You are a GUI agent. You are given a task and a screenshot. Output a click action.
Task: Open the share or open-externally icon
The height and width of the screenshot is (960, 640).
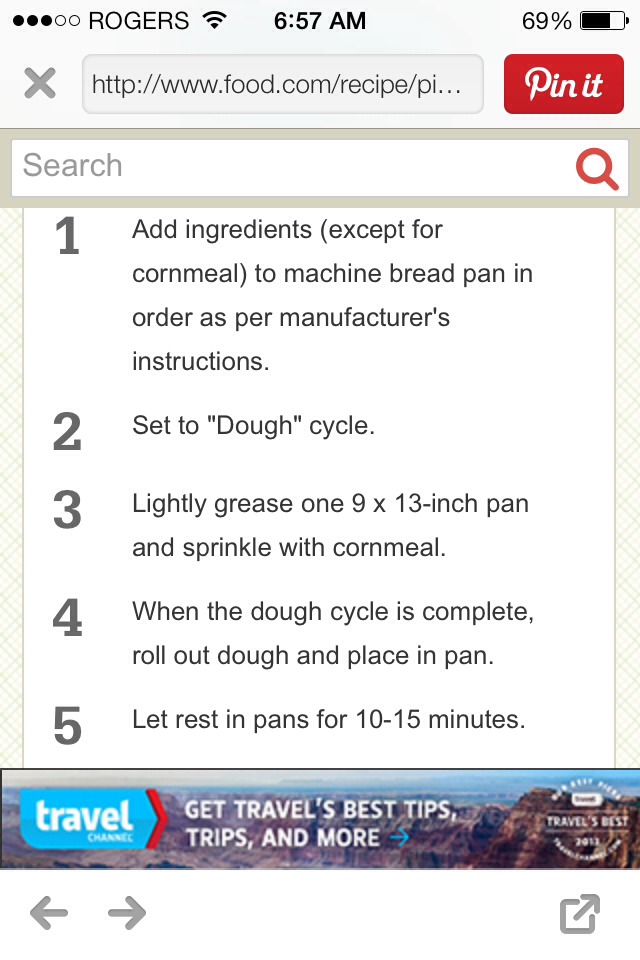(580, 914)
